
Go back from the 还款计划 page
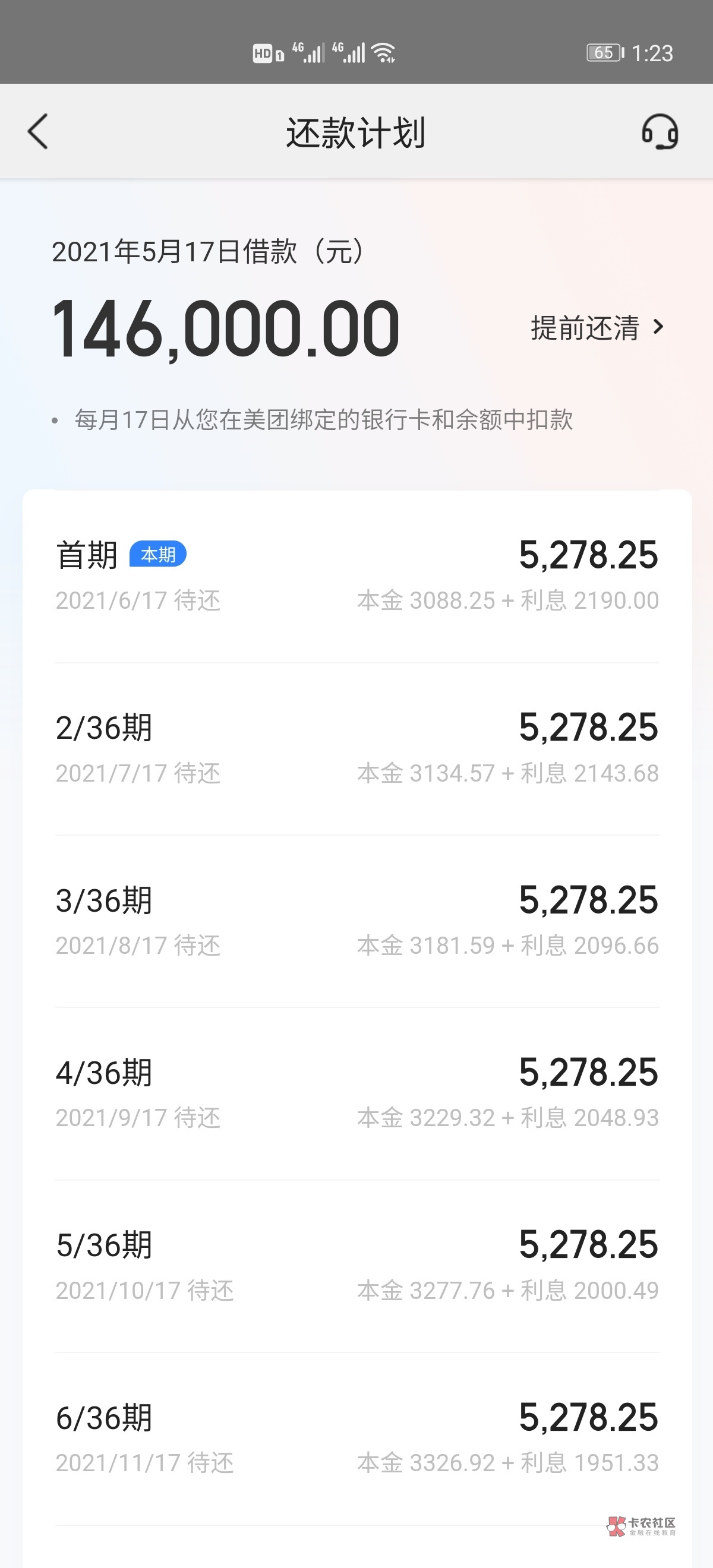38,131
